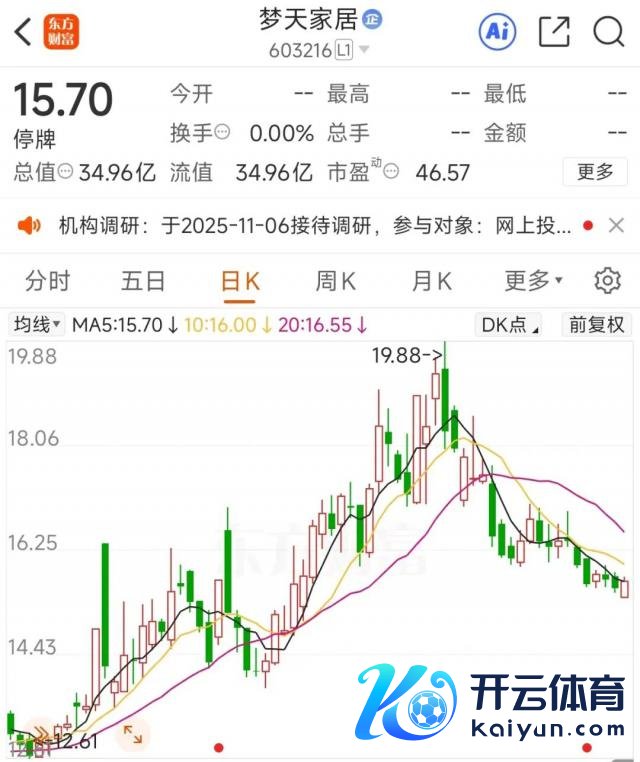Switch to the 周K tab

click(x=336, y=281)
